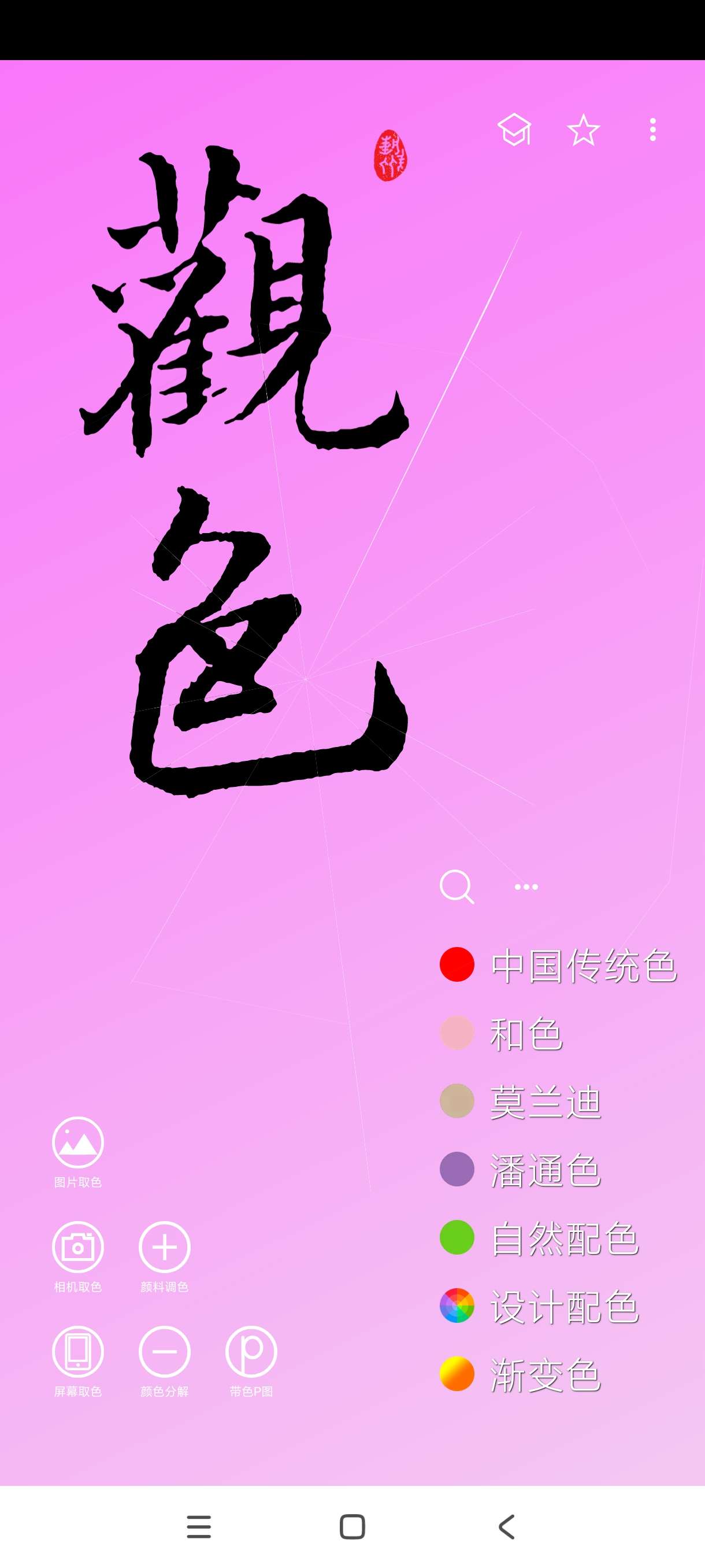Open the favorites star icon
This screenshot has height=1568, width=705.
583,130
